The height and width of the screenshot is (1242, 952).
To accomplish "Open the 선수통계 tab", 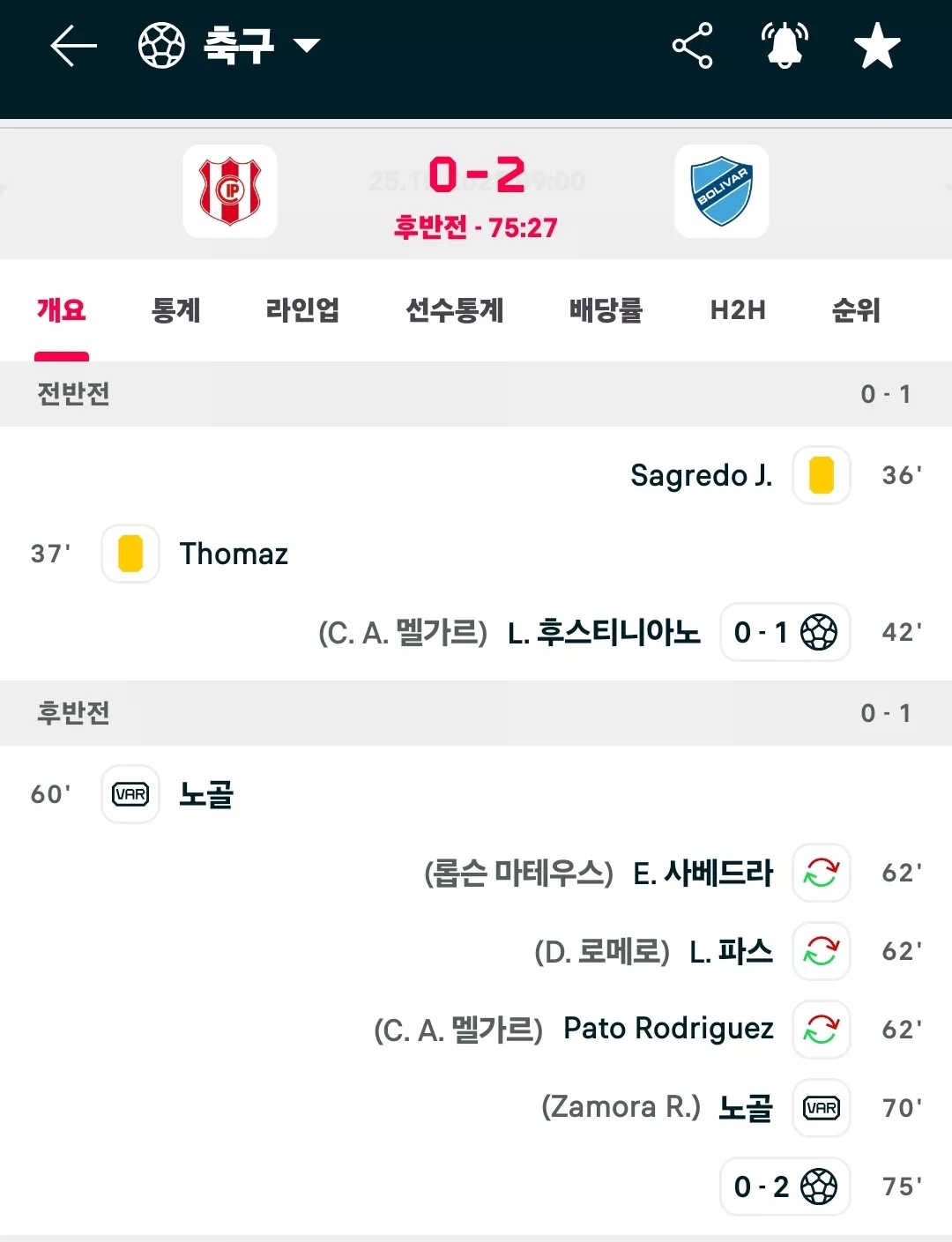I will 454,310.
